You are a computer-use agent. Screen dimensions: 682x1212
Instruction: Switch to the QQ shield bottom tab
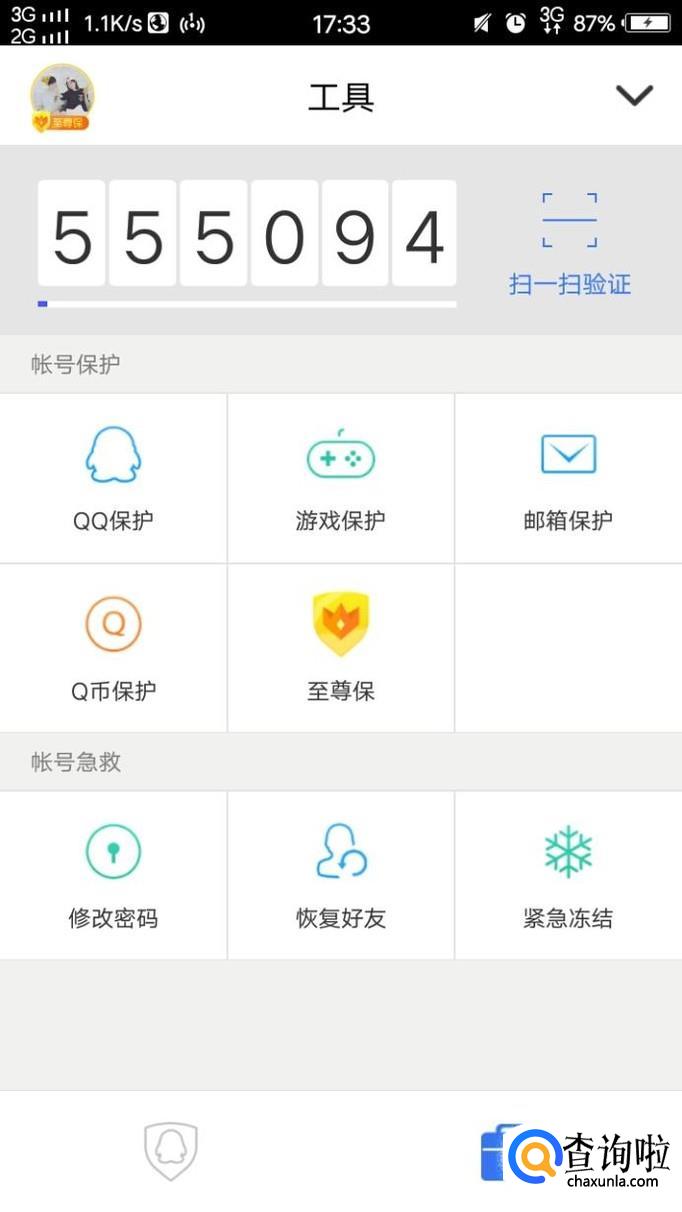[171, 1151]
